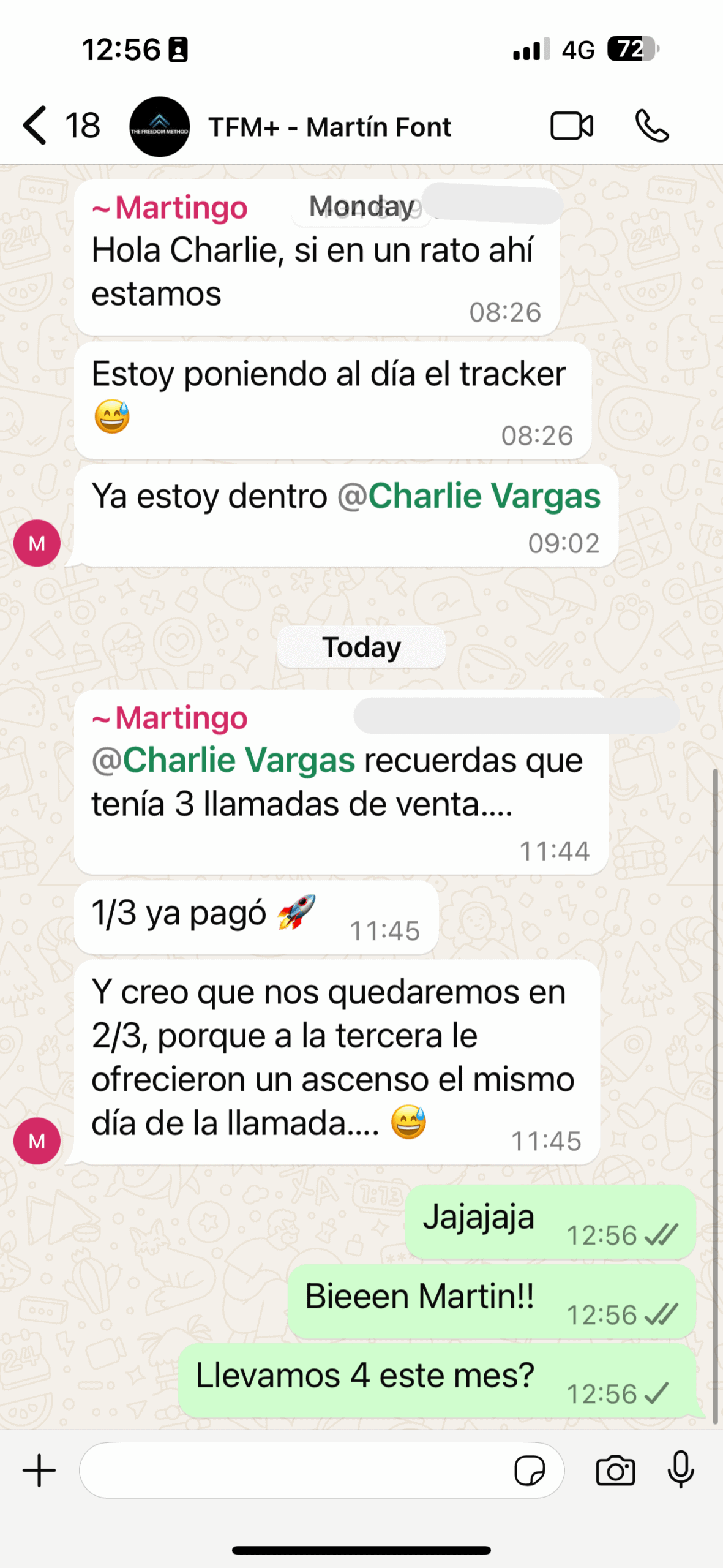
Task: Tap @Charlie Vargas mention in 'Ya estoy dentro'
Action: click(469, 496)
